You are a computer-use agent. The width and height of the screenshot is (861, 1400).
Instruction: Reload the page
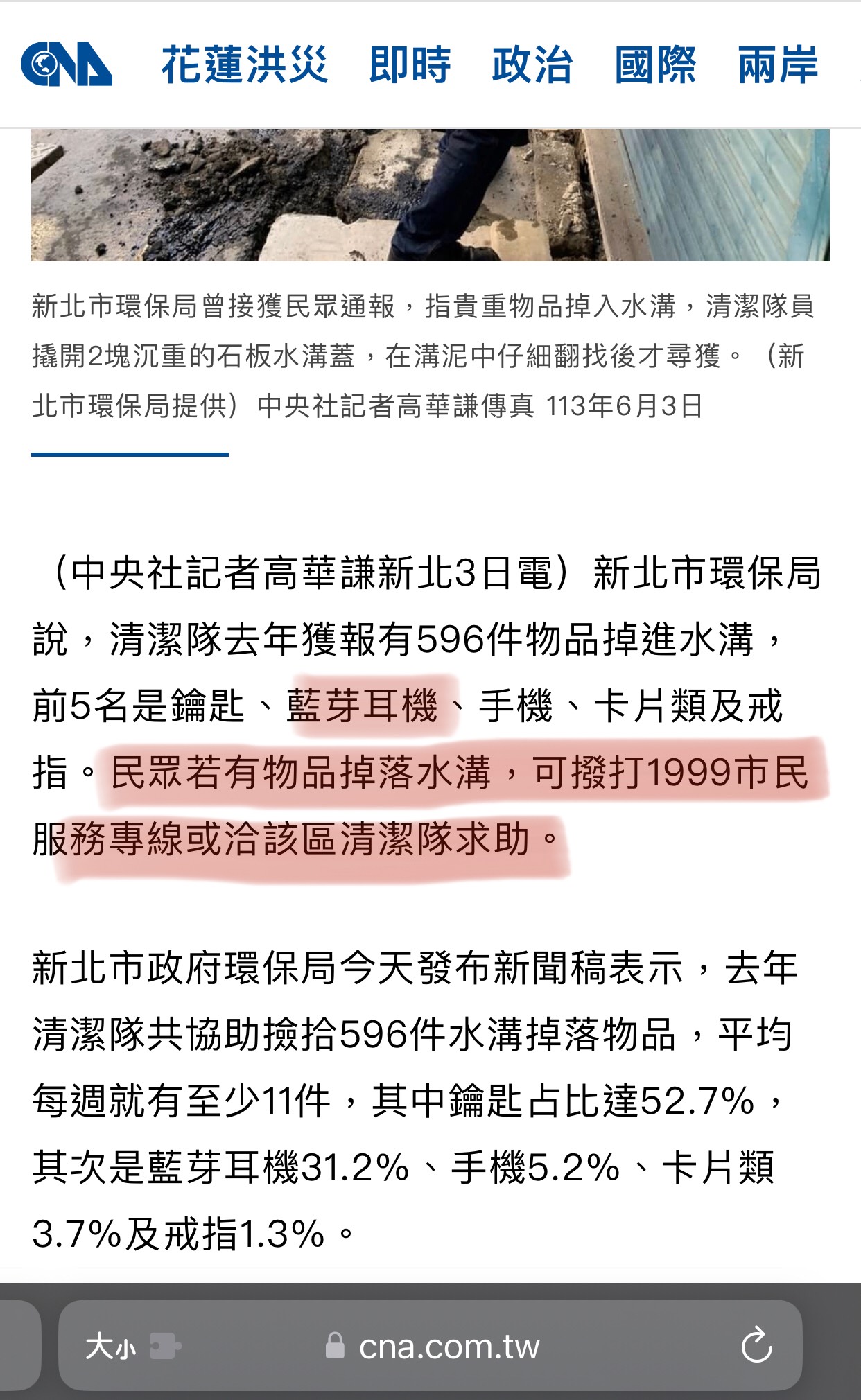[756, 1347]
